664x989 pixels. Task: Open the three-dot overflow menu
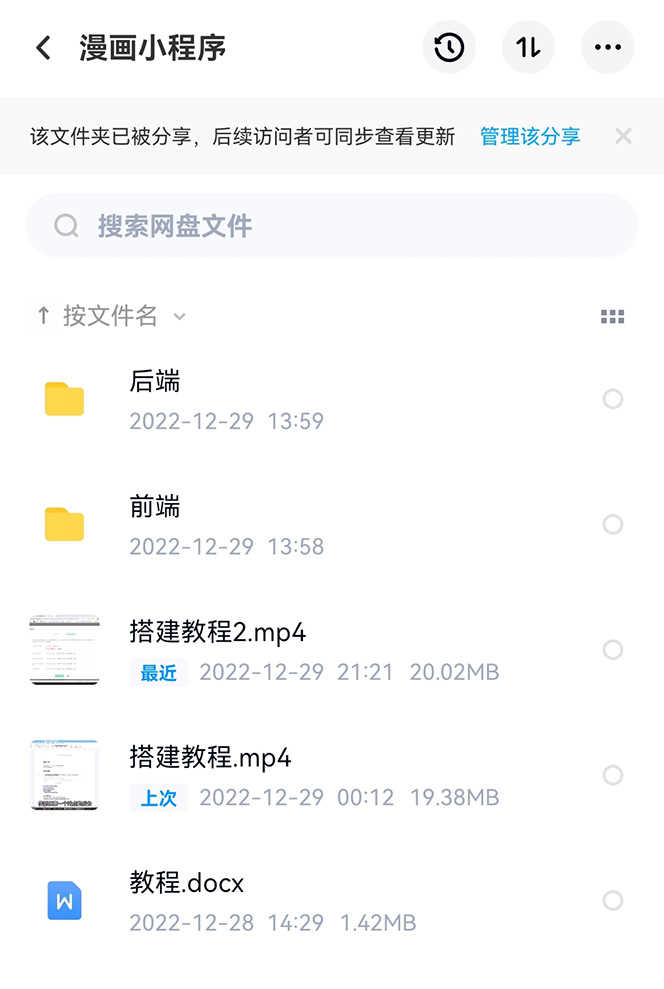coord(608,47)
